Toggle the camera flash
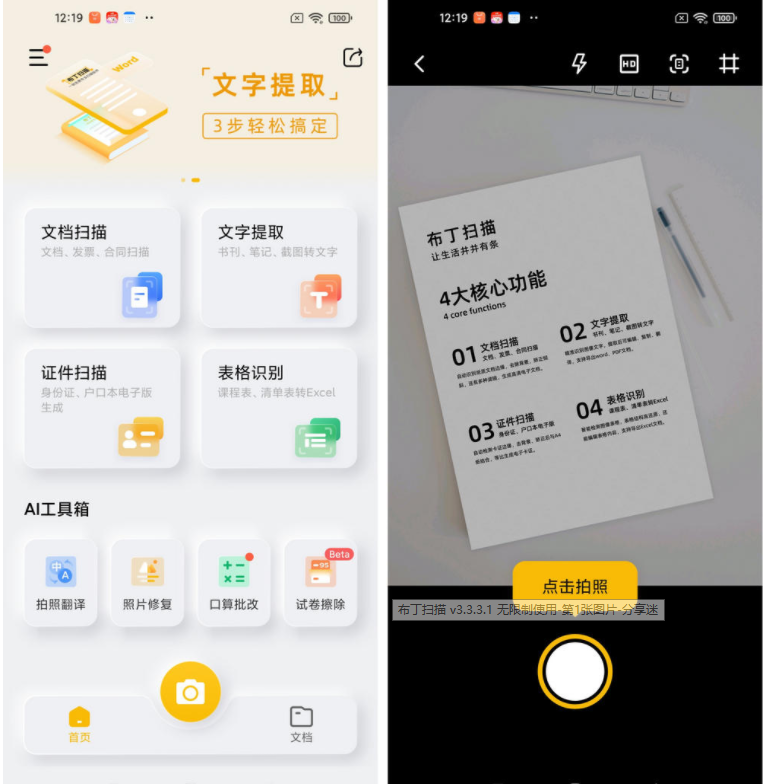 pyautogui.click(x=579, y=64)
